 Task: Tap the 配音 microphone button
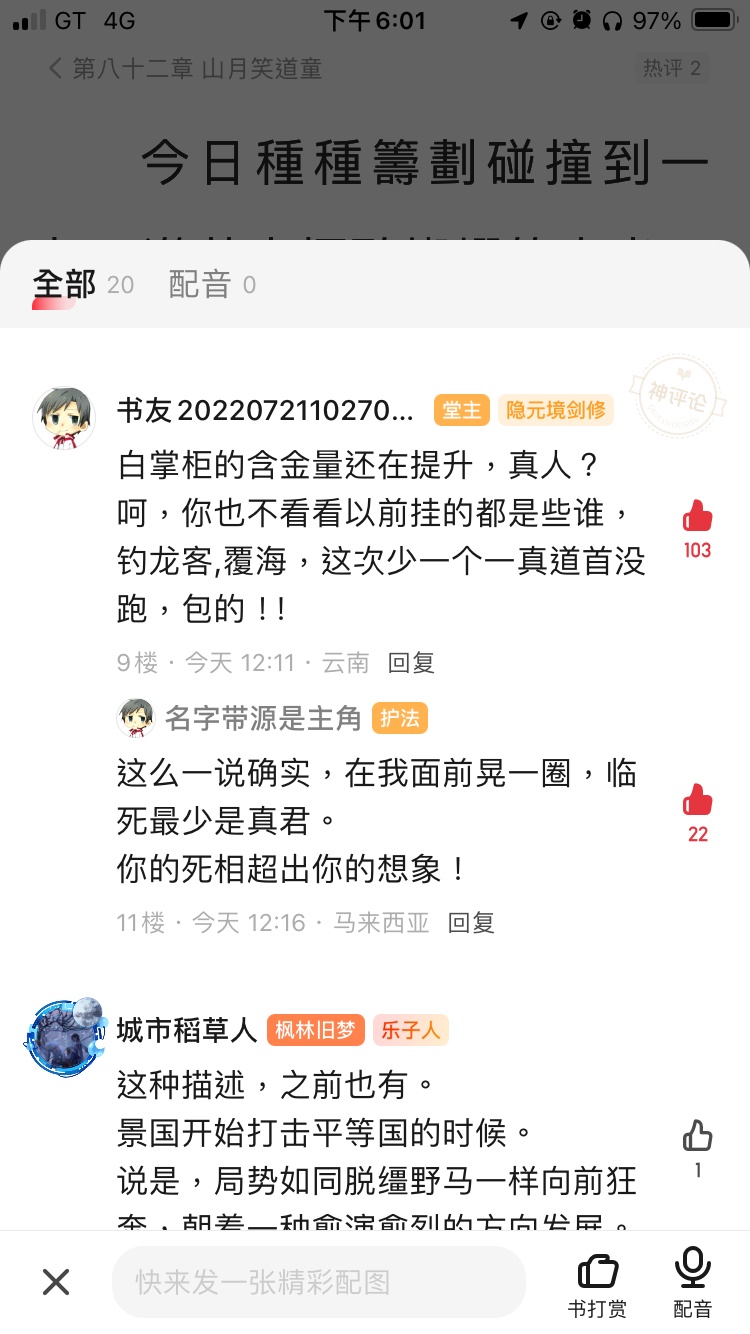[x=692, y=1281]
